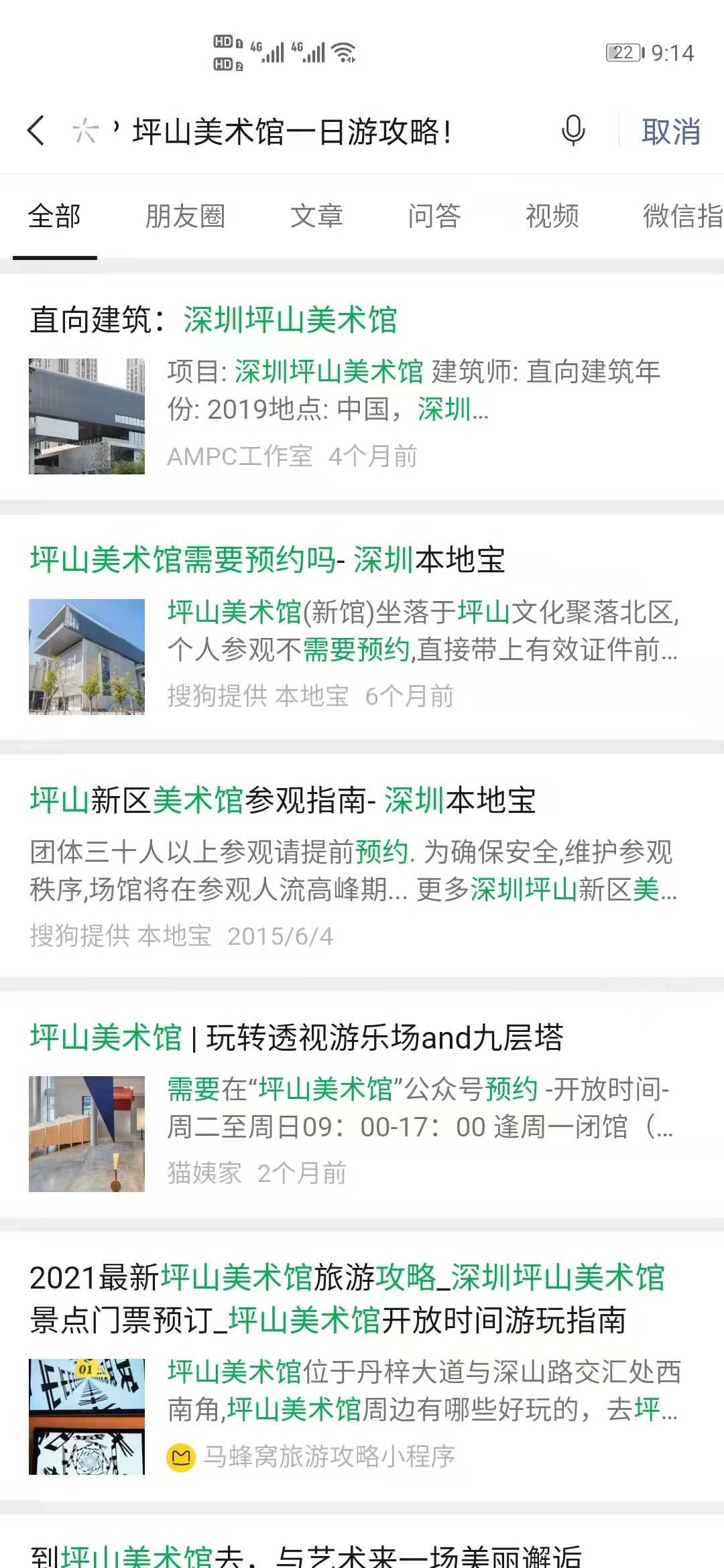Tap the microphone voice search icon
Viewport: 724px width, 1568px height.
click(573, 131)
